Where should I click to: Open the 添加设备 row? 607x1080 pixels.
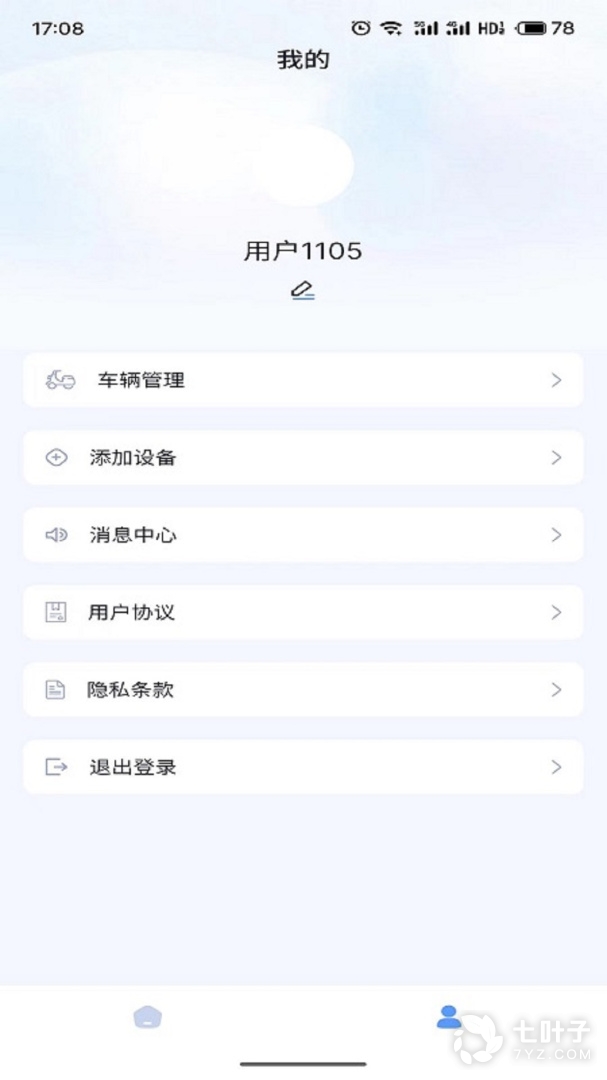303,458
